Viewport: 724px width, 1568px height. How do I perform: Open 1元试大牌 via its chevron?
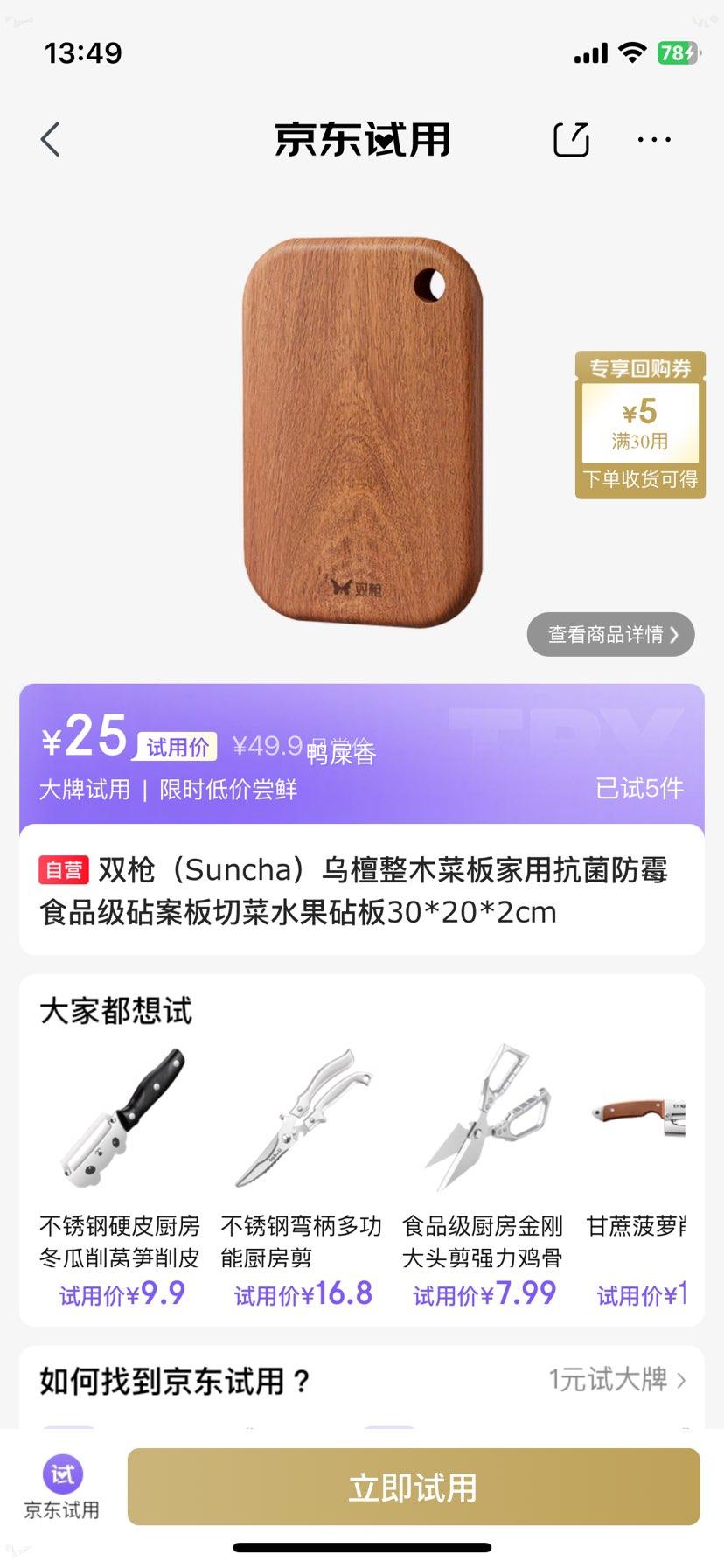pyautogui.click(x=612, y=1378)
